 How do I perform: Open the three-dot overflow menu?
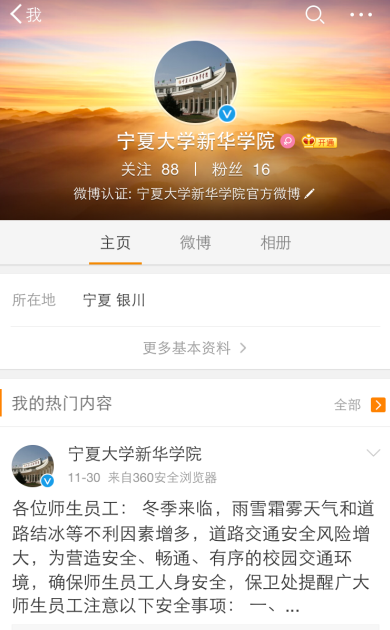[x=361, y=15]
